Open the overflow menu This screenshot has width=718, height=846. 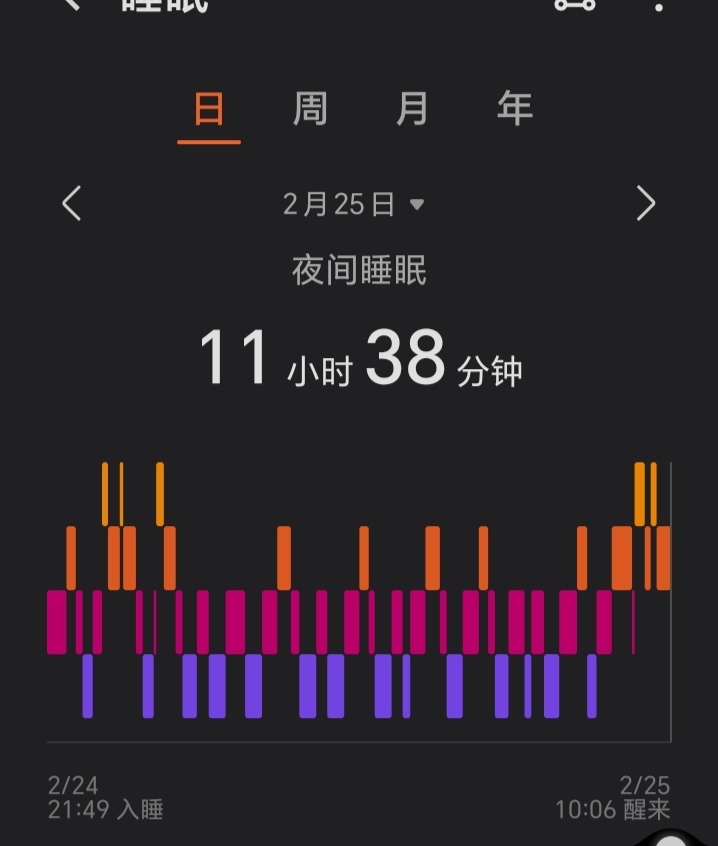[x=659, y=5]
